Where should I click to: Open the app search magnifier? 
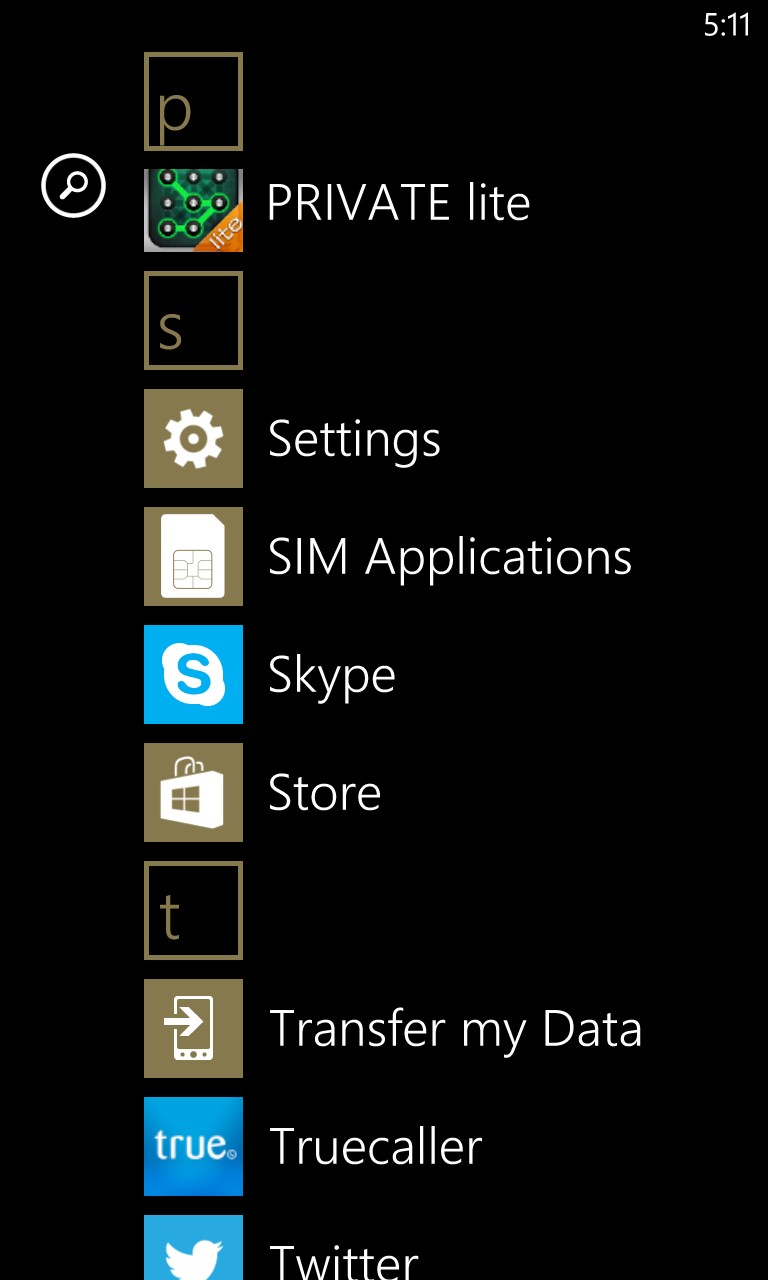coord(73,185)
